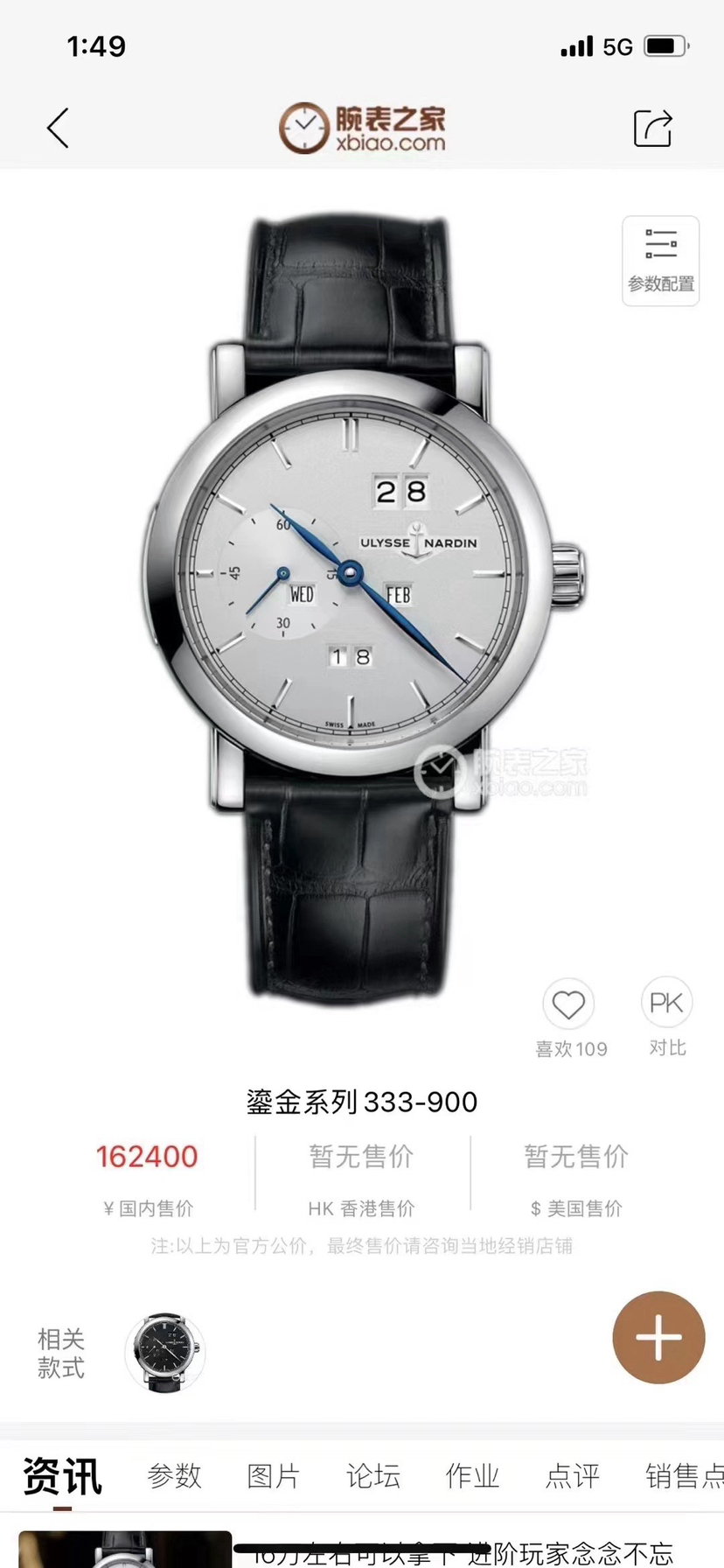
Task: Like this watch with the heart icon
Action: coord(568,1004)
